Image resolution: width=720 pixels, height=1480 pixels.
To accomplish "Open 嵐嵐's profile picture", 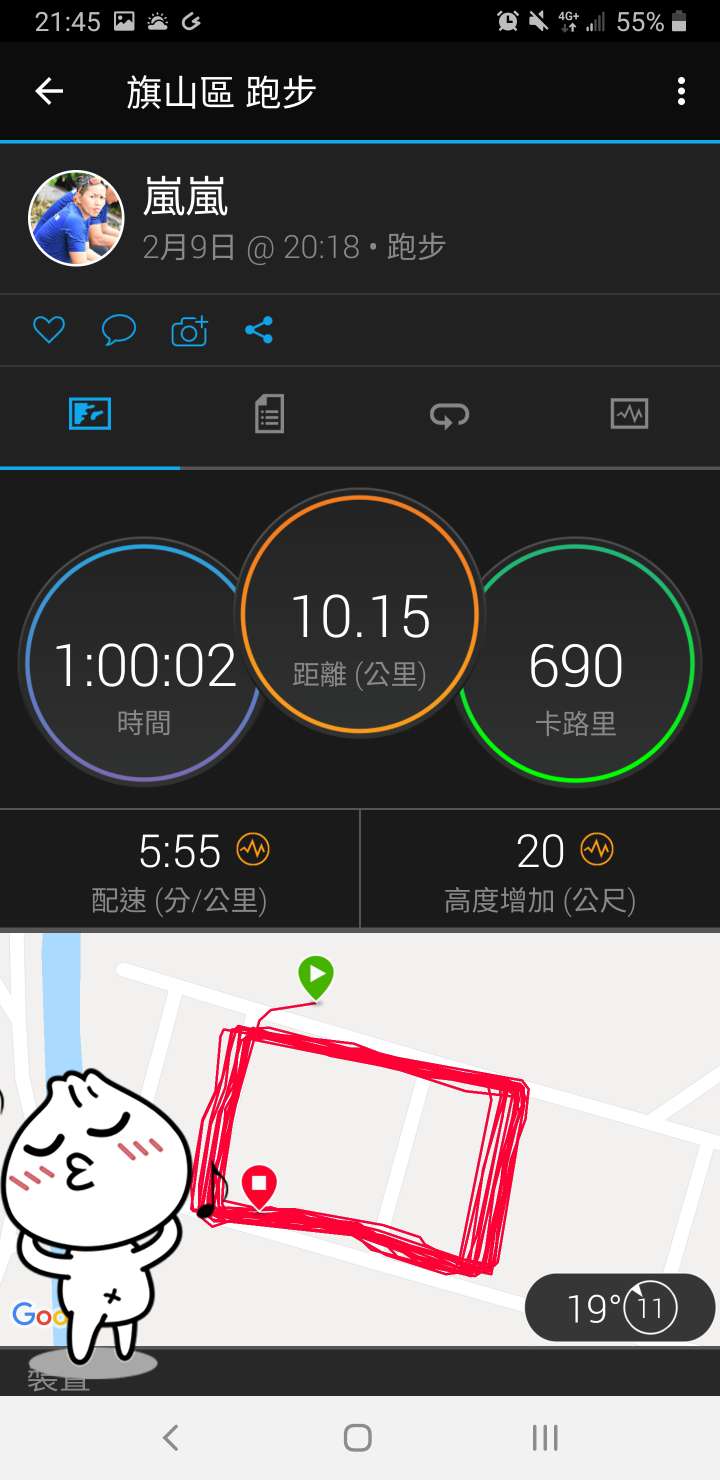I will tap(76, 218).
